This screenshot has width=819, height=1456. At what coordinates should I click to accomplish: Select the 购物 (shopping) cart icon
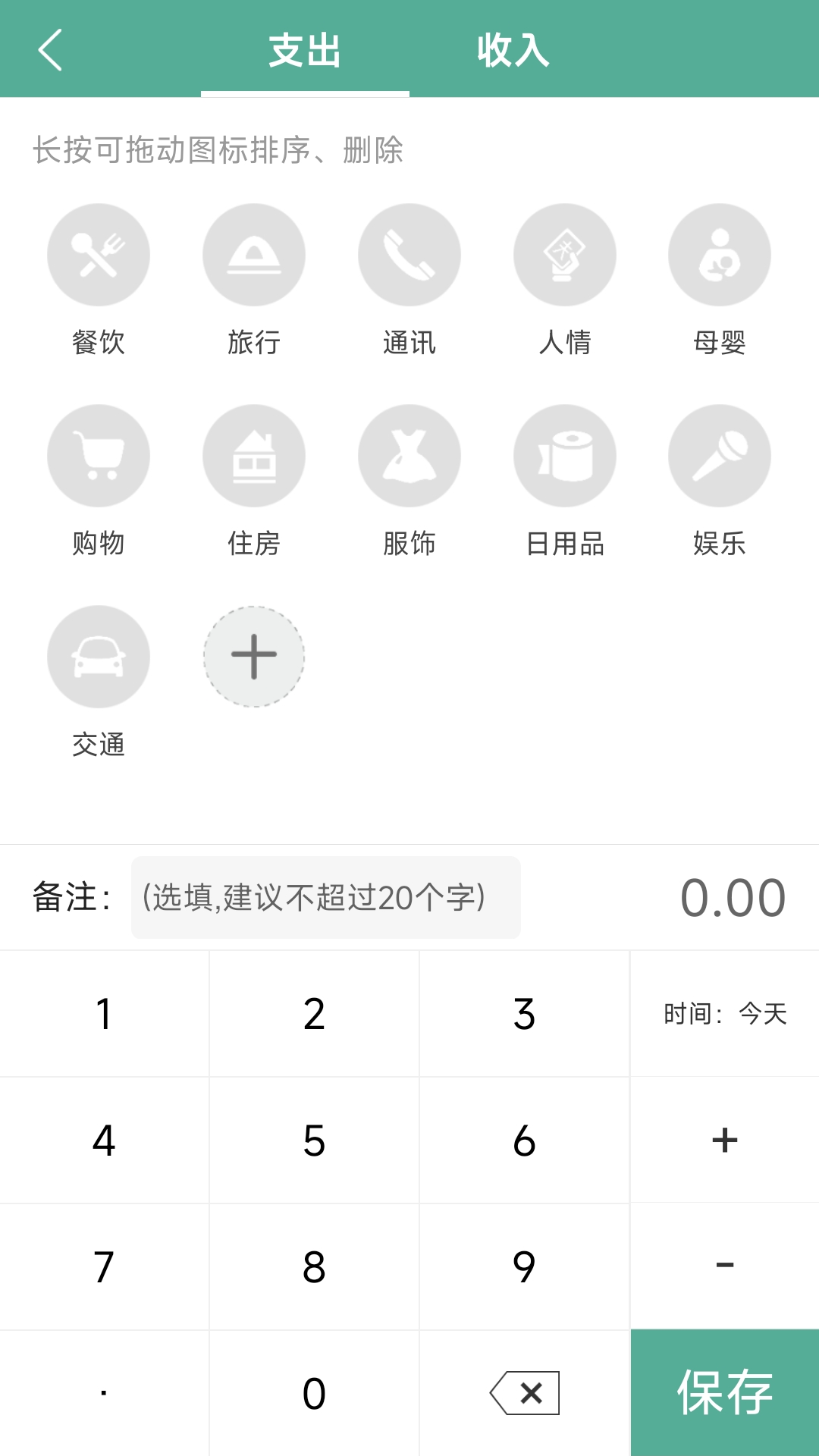click(99, 456)
